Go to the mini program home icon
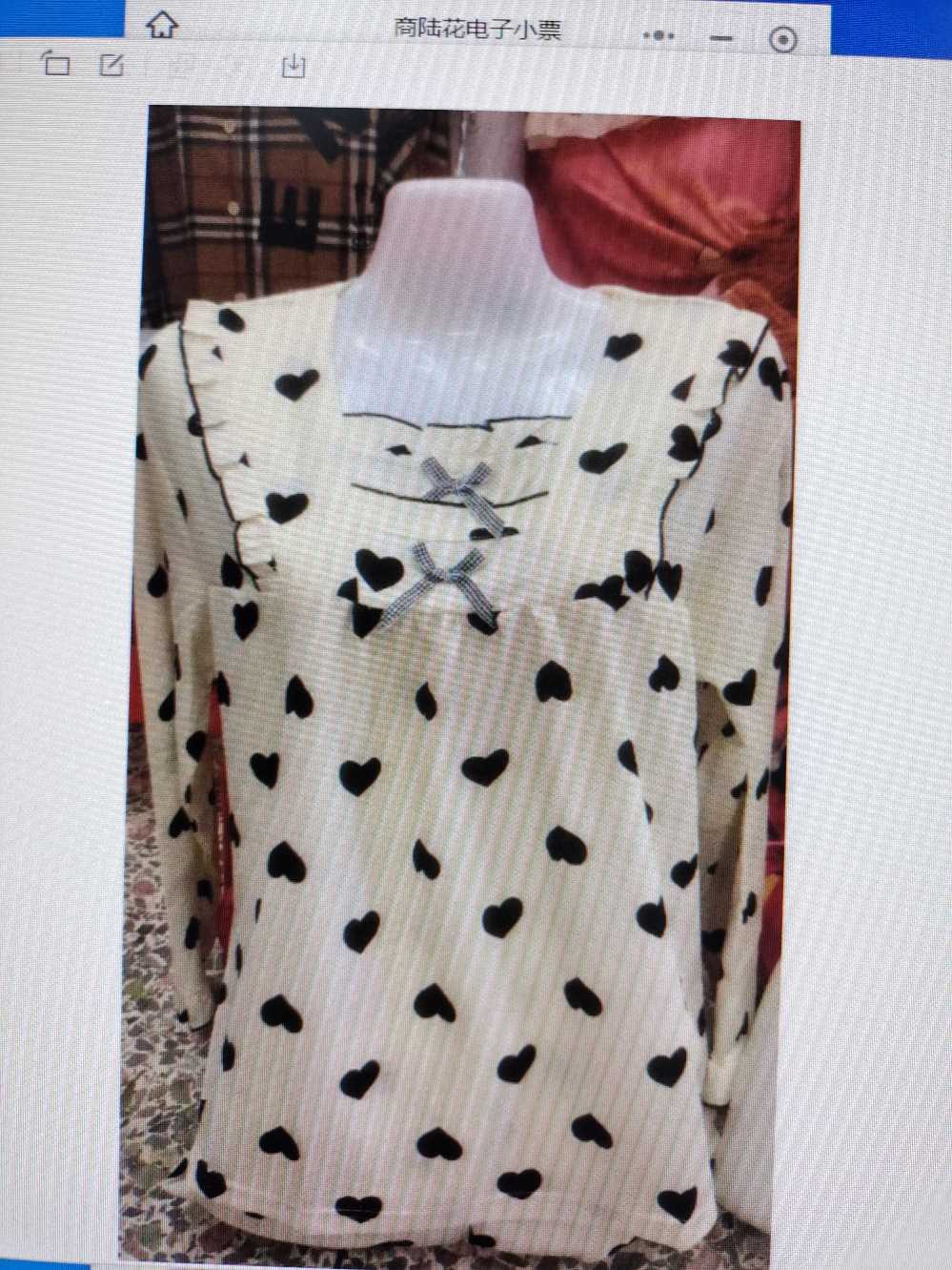The height and width of the screenshot is (1270, 952). click(163, 25)
